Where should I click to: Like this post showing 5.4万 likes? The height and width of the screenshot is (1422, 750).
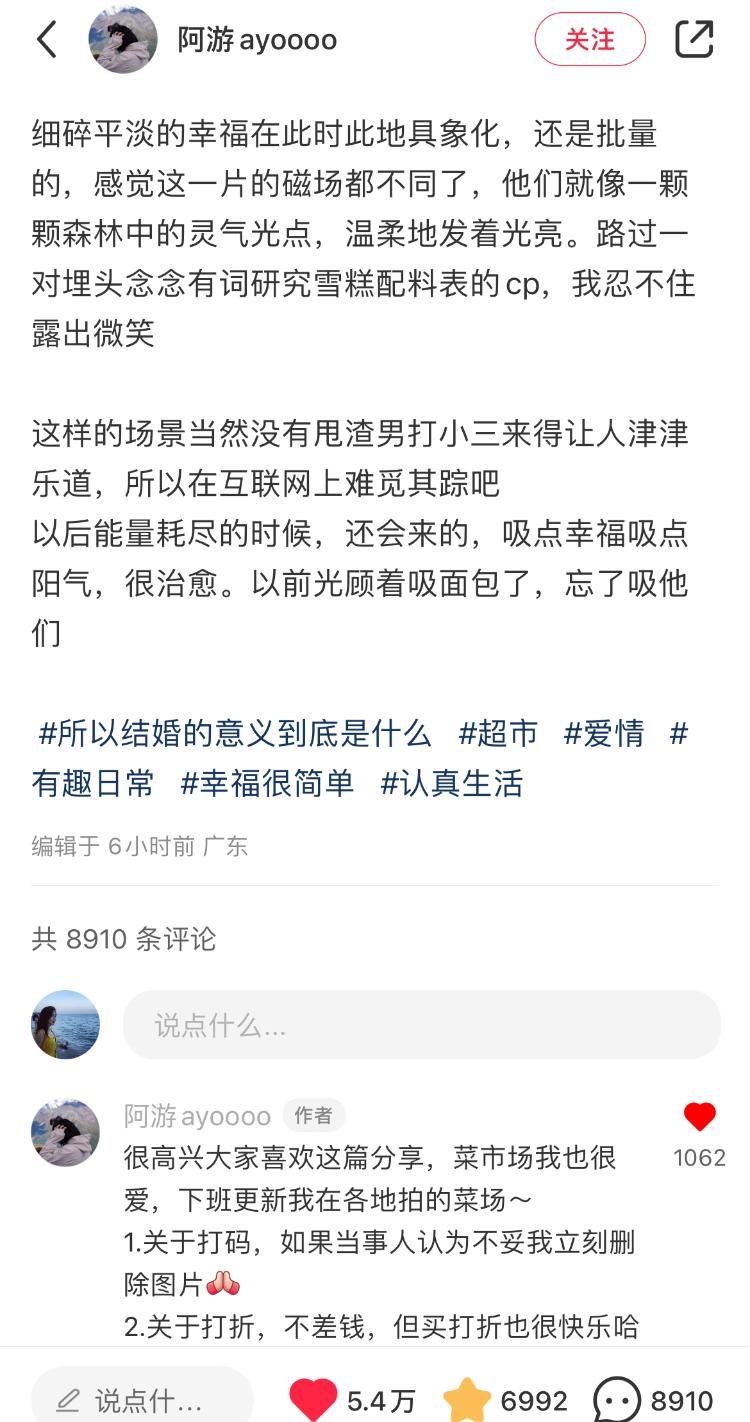pyautogui.click(x=314, y=1400)
